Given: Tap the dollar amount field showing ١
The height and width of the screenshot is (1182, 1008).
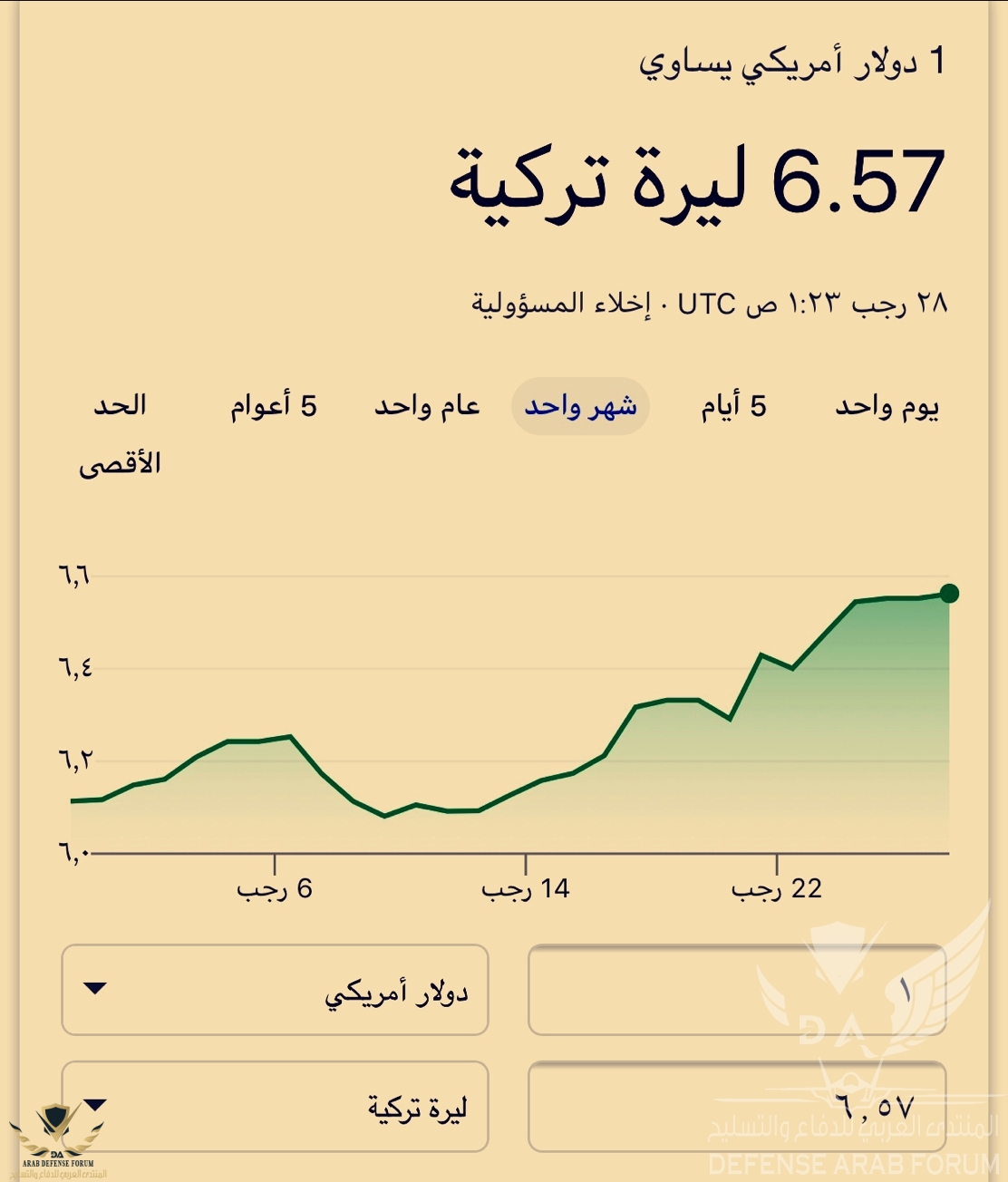Looking at the screenshot, I should pyautogui.click(x=736, y=990).
